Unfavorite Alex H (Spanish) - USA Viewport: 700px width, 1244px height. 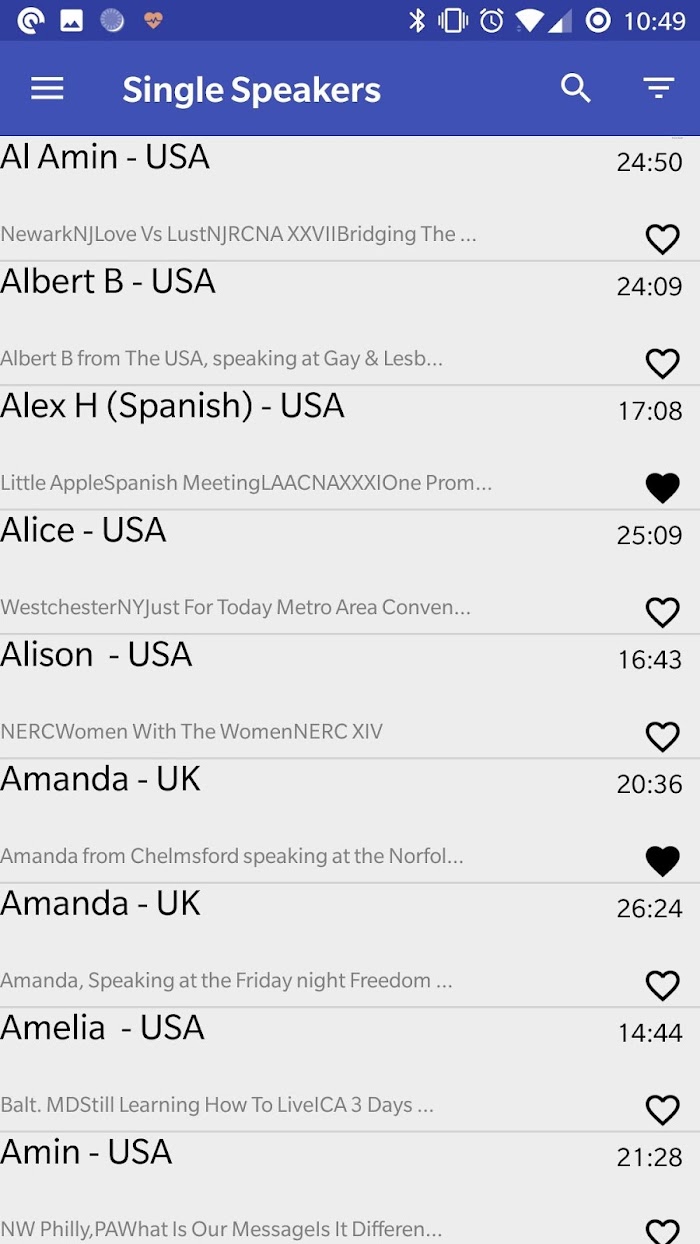[662, 488]
